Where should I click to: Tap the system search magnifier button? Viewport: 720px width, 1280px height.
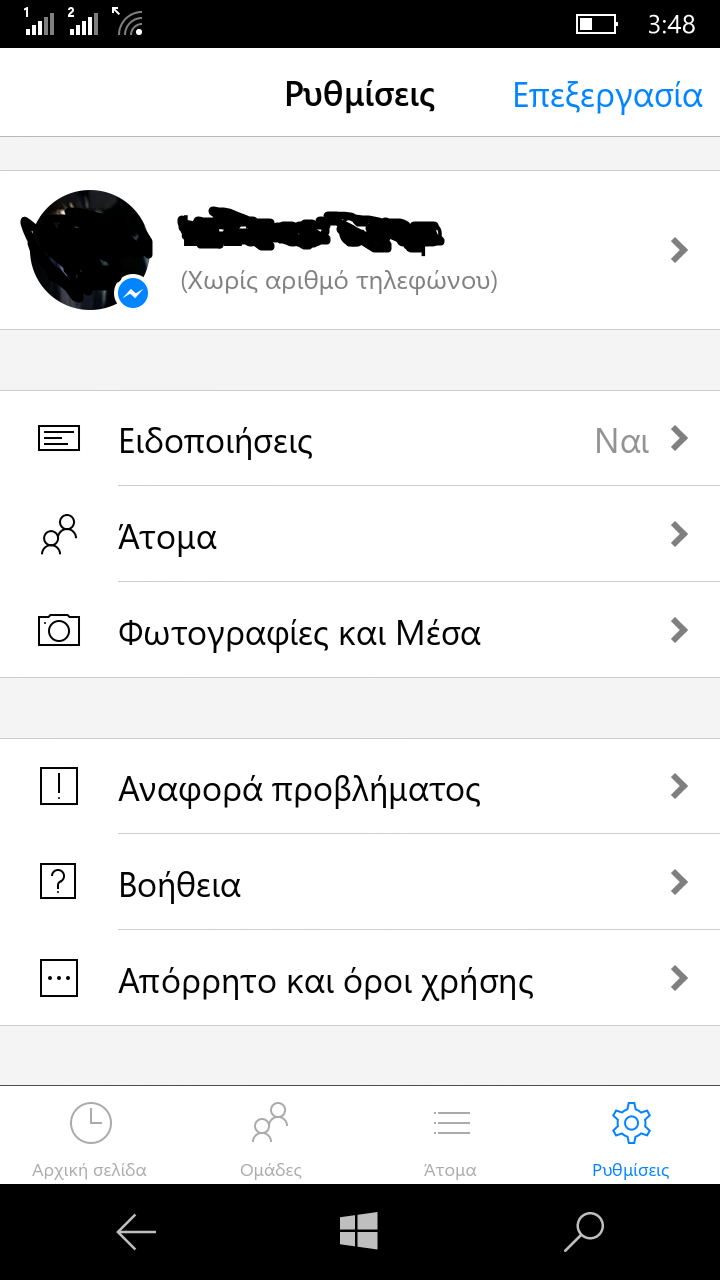(x=584, y=1232)
